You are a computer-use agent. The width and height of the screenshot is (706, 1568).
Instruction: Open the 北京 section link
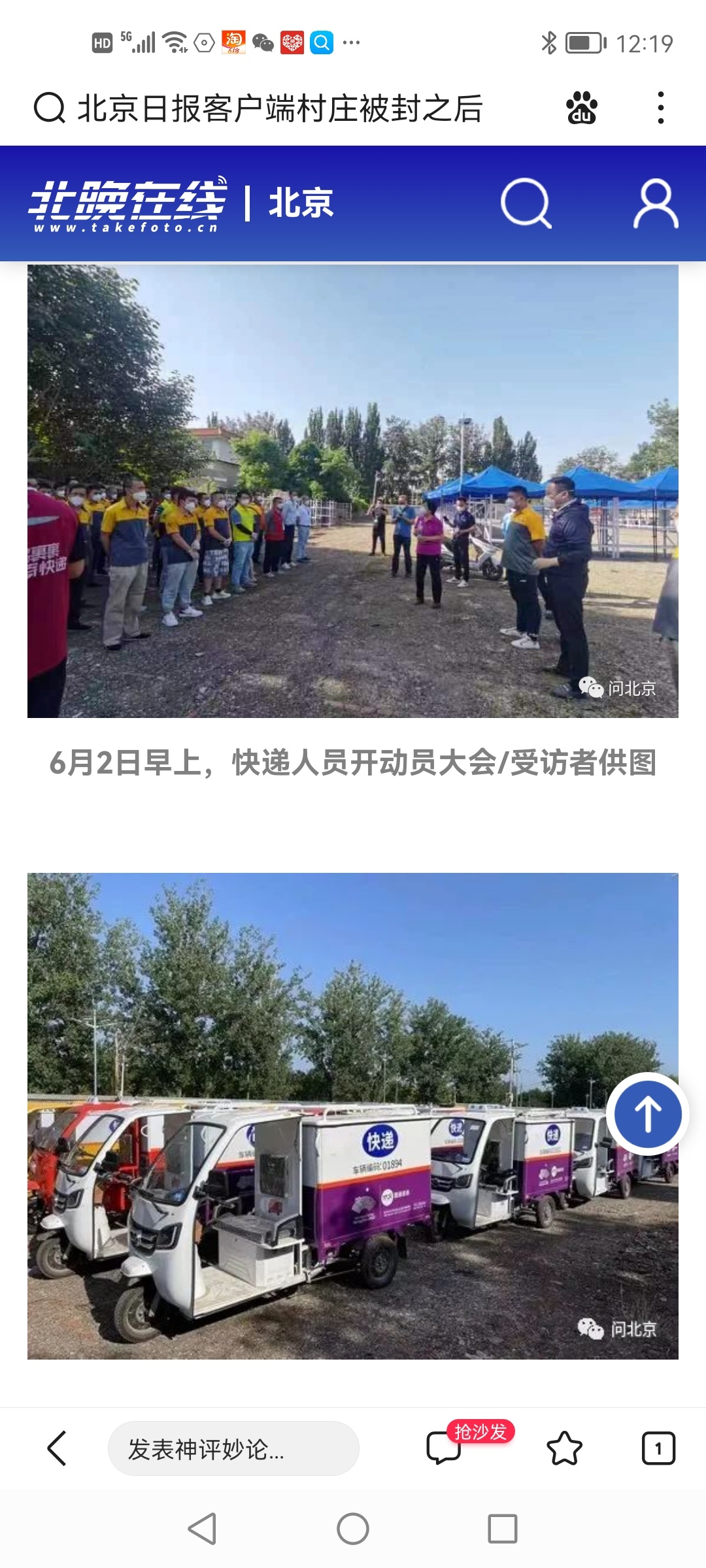(301, 203)
